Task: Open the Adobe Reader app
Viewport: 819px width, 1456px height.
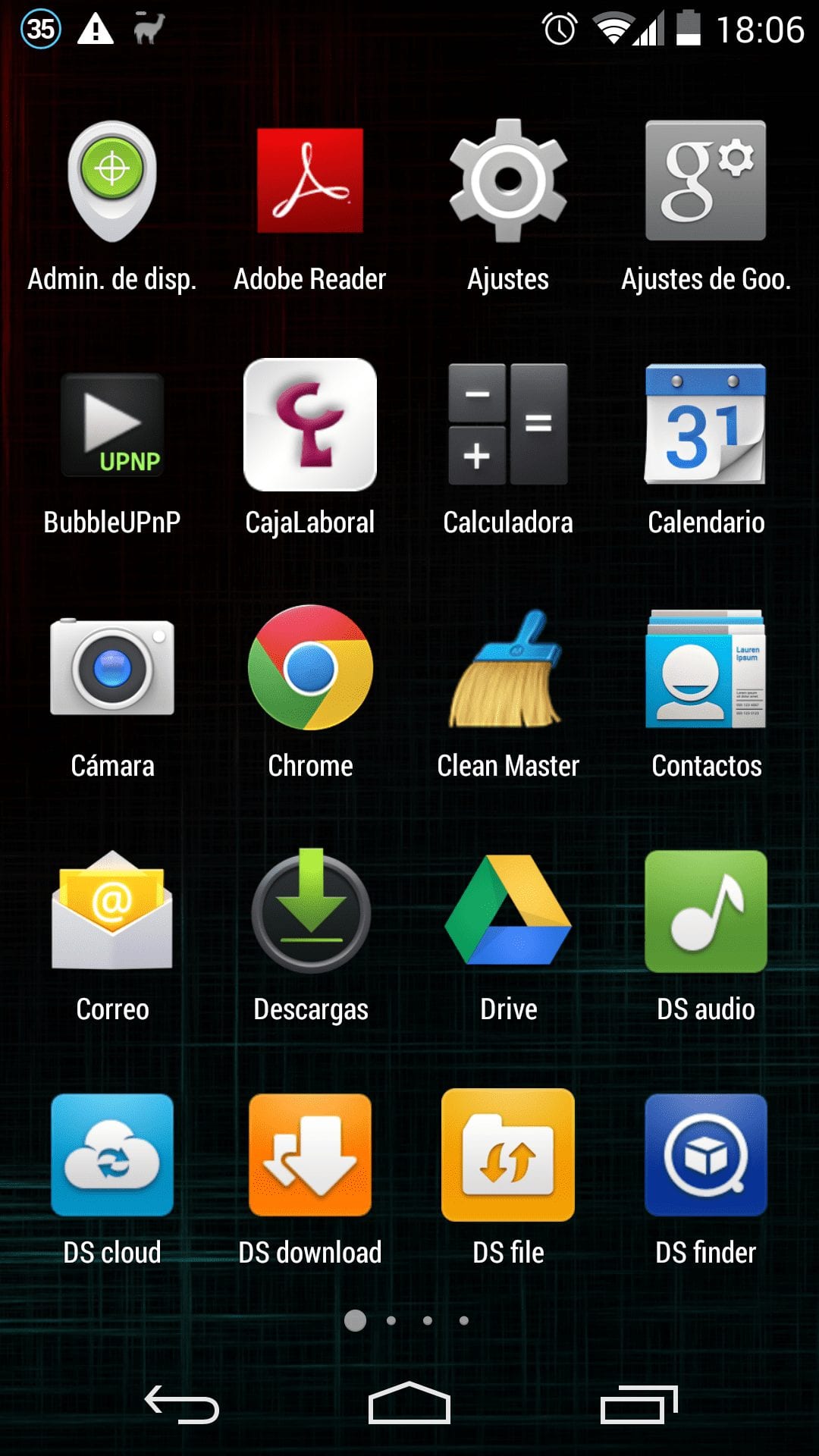Action: (309, 182)
